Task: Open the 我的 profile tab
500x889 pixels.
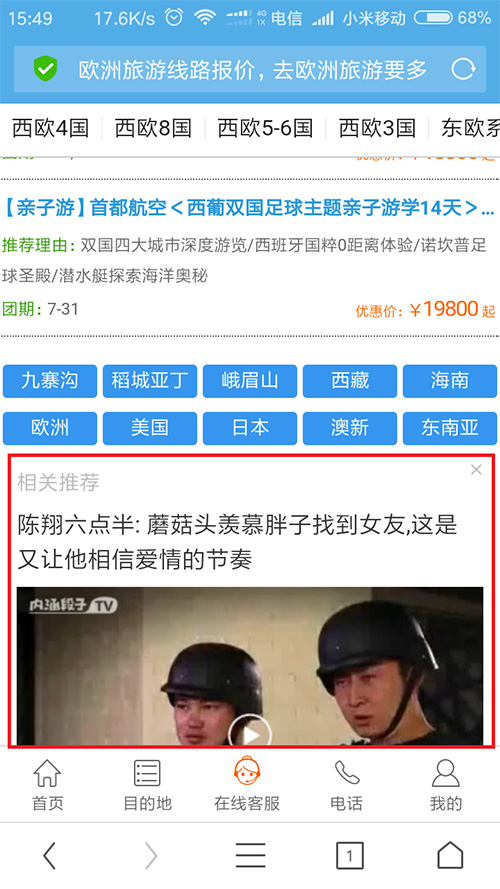Action: click(x=446, y=785)
